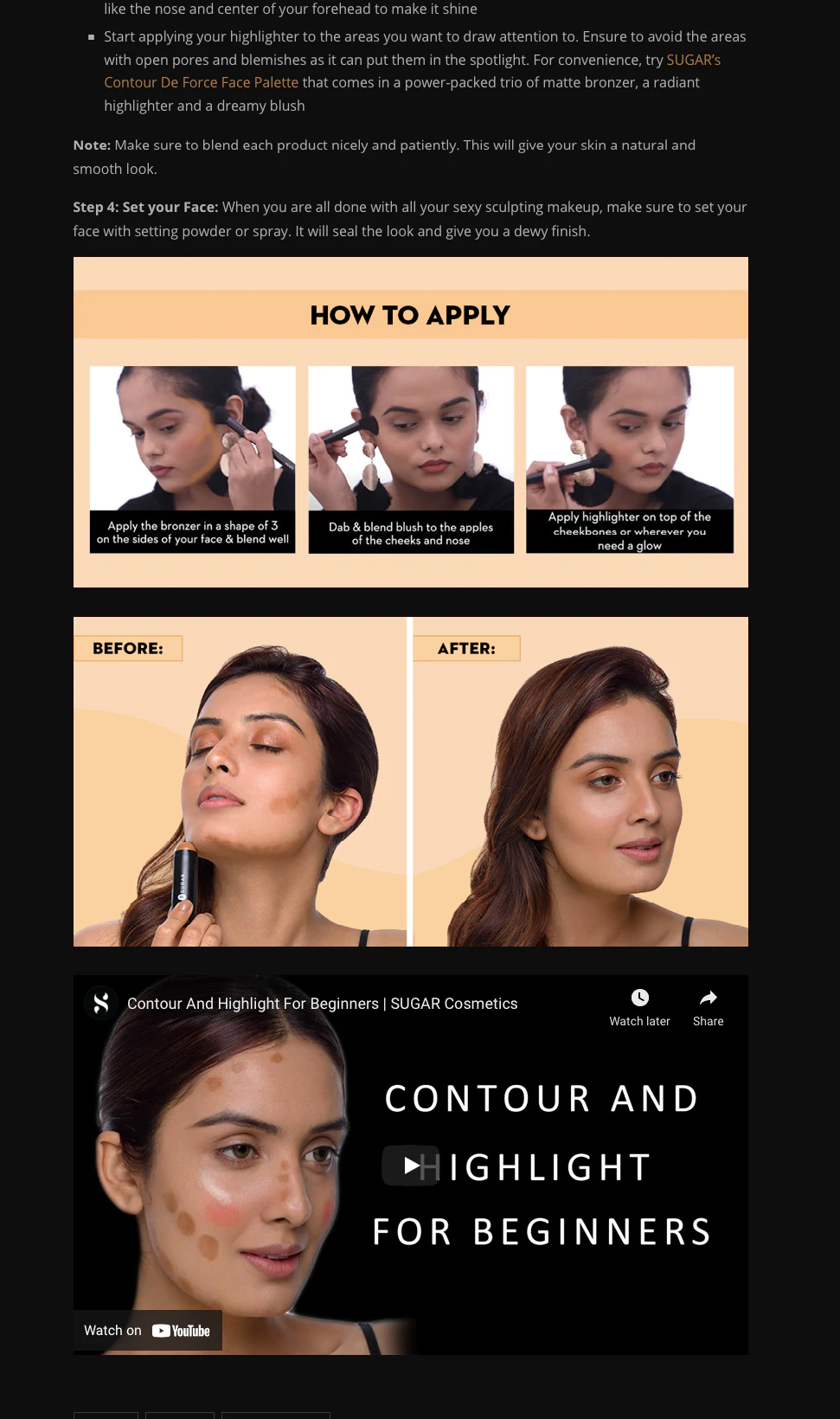Play the Contour And Highlight video
This screenshot has height=1419, width=840.
pos(411,1165)
